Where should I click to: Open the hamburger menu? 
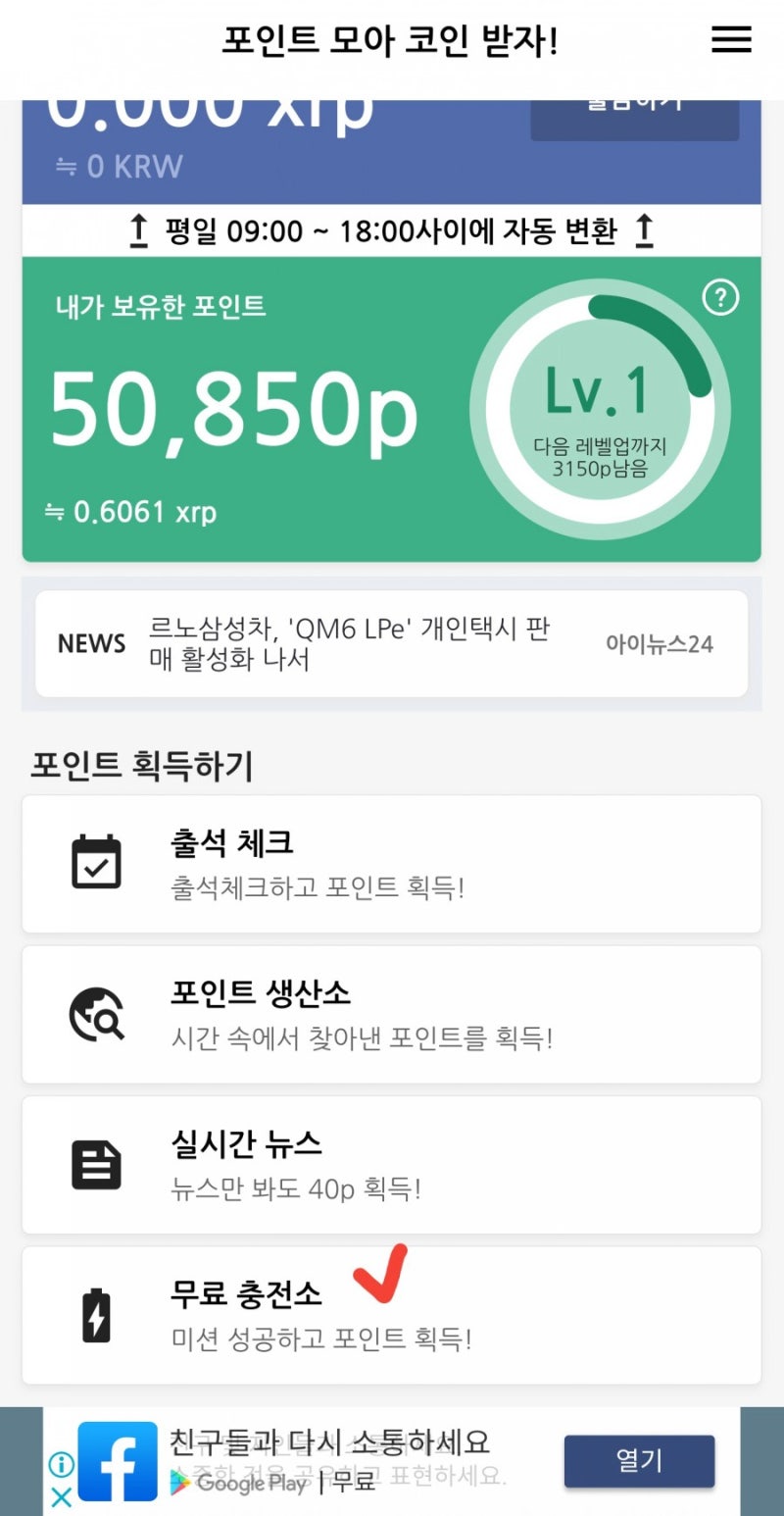point(731,40)
